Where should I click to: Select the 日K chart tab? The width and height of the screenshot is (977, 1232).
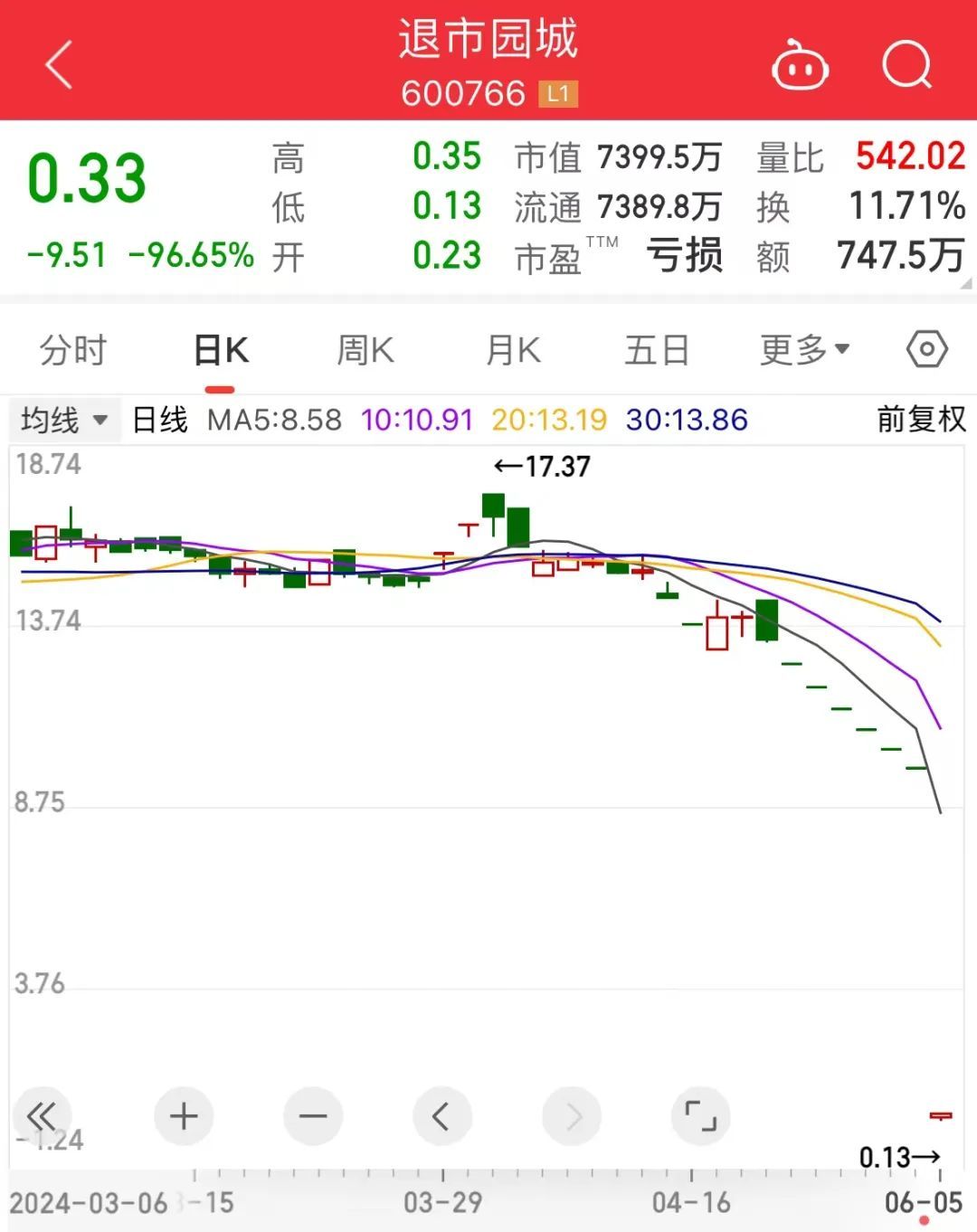[221, 350]
